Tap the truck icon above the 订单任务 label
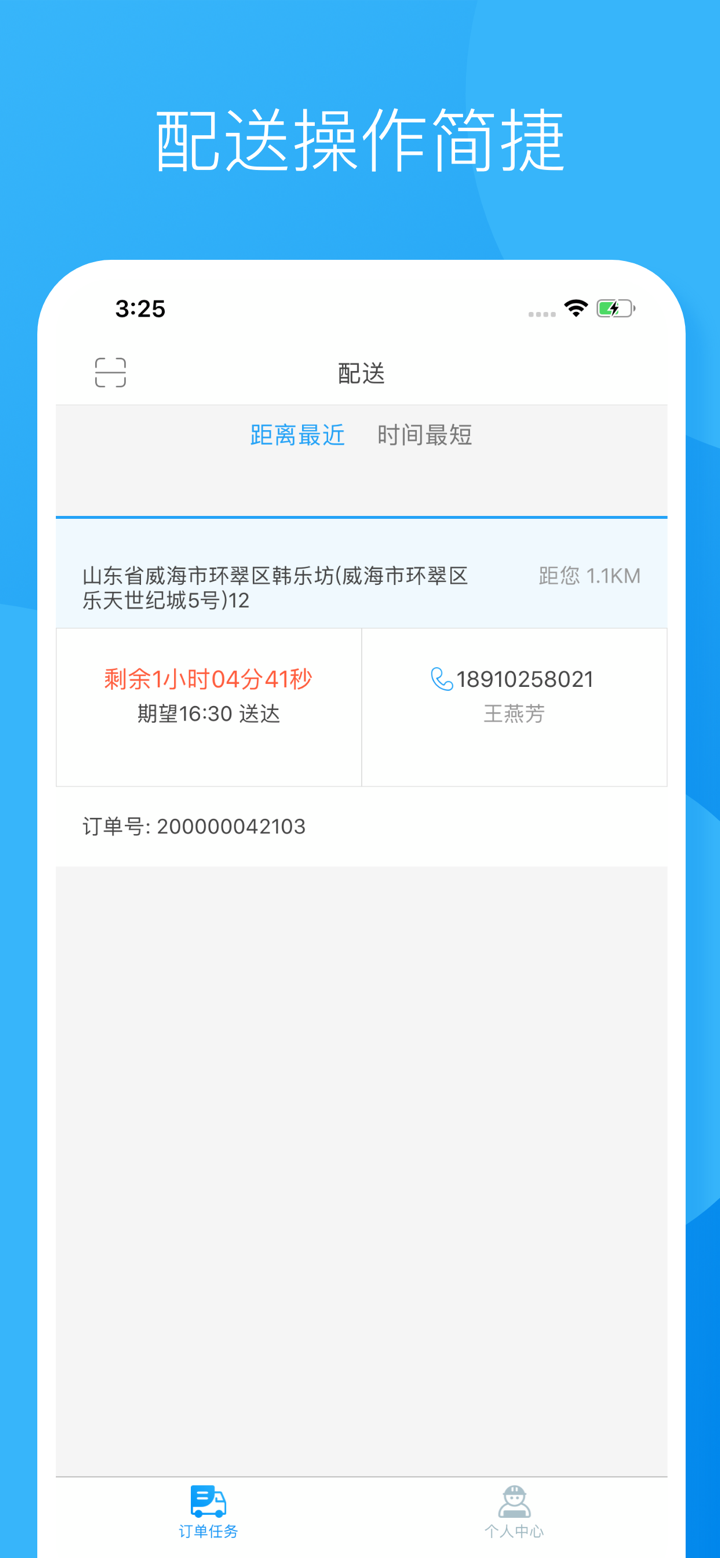This screenshot has width=720, height=1558. (207, 1500)
